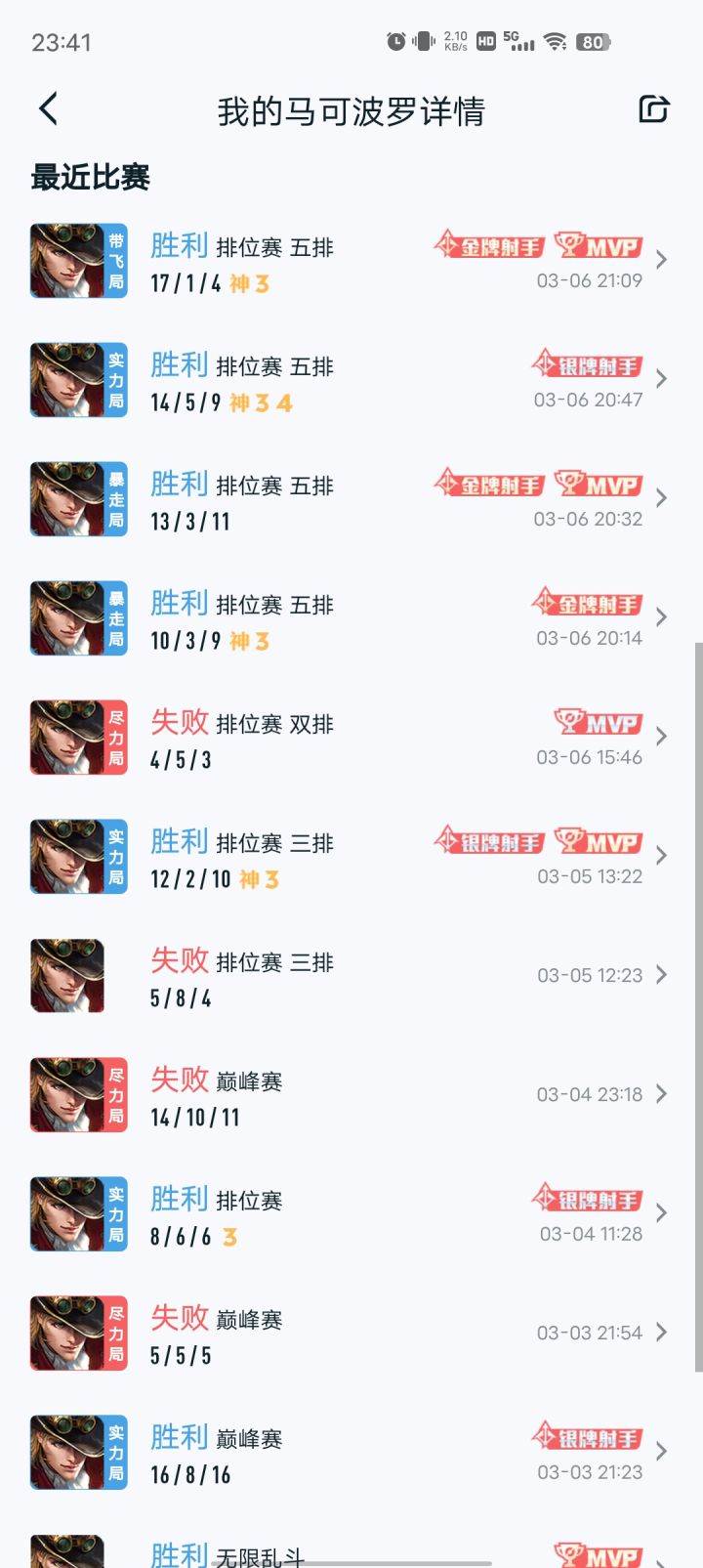View the 13/3/11 match from 03-06 20:32
This screenshot has width=703, height=1568.
(x=351, y=499)
